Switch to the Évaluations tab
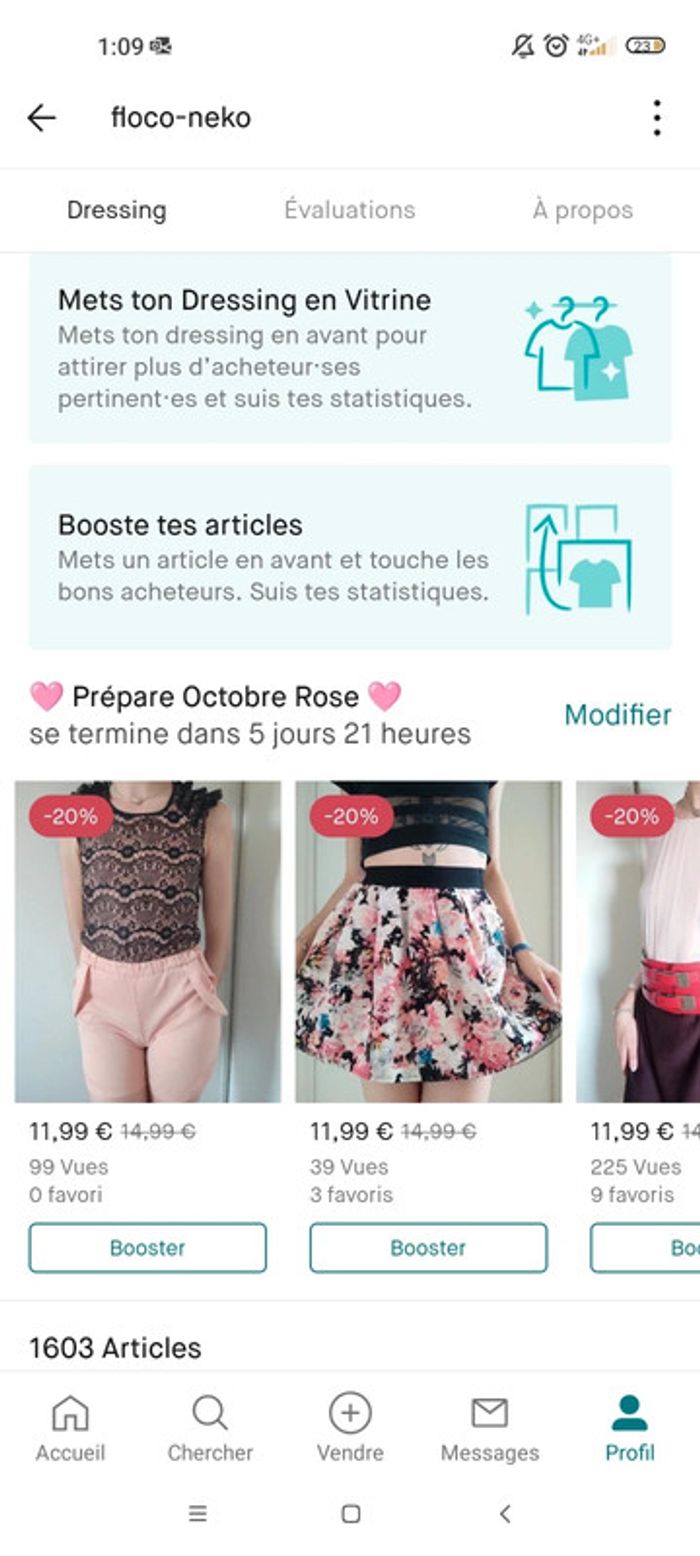Image resolution: width=700 pixels, height=1556 pixels. pos(349,210)
